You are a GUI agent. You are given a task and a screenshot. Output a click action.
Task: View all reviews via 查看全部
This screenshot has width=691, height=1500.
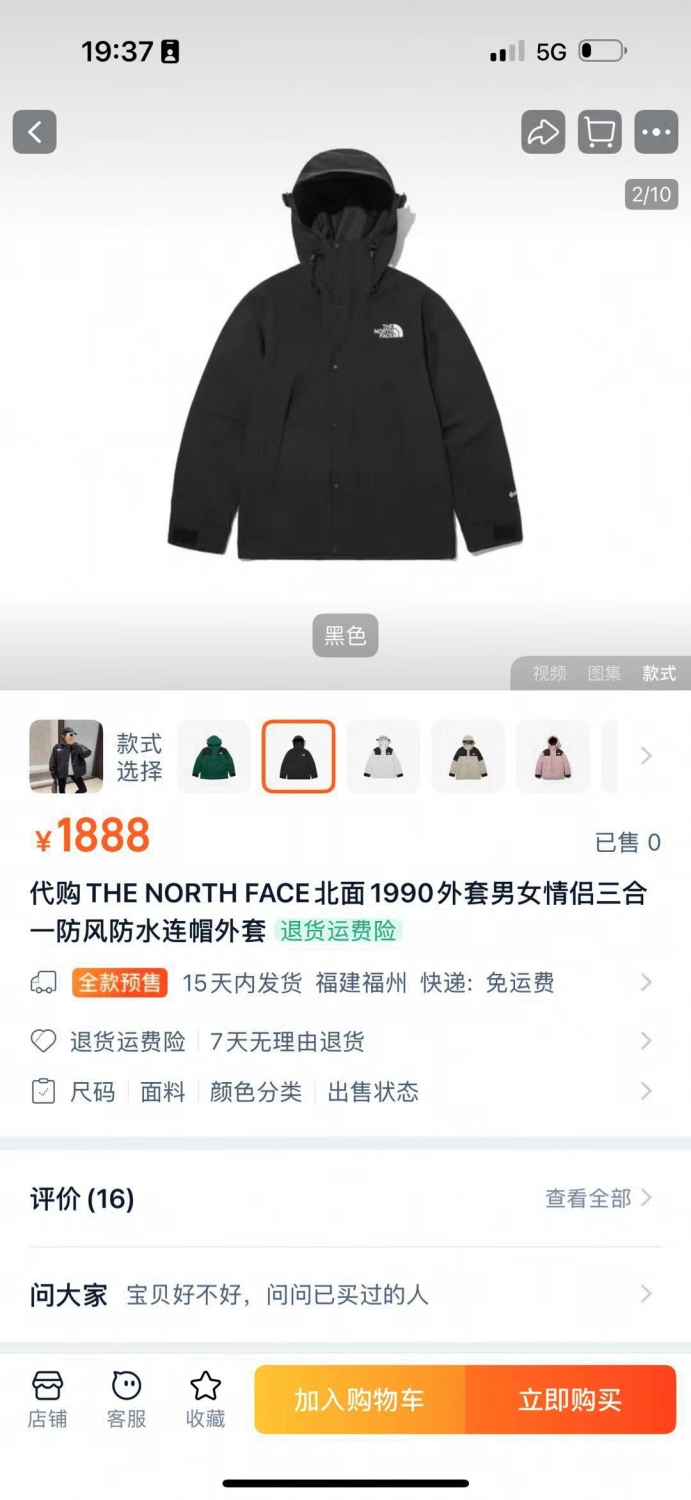pos(598,1198)
